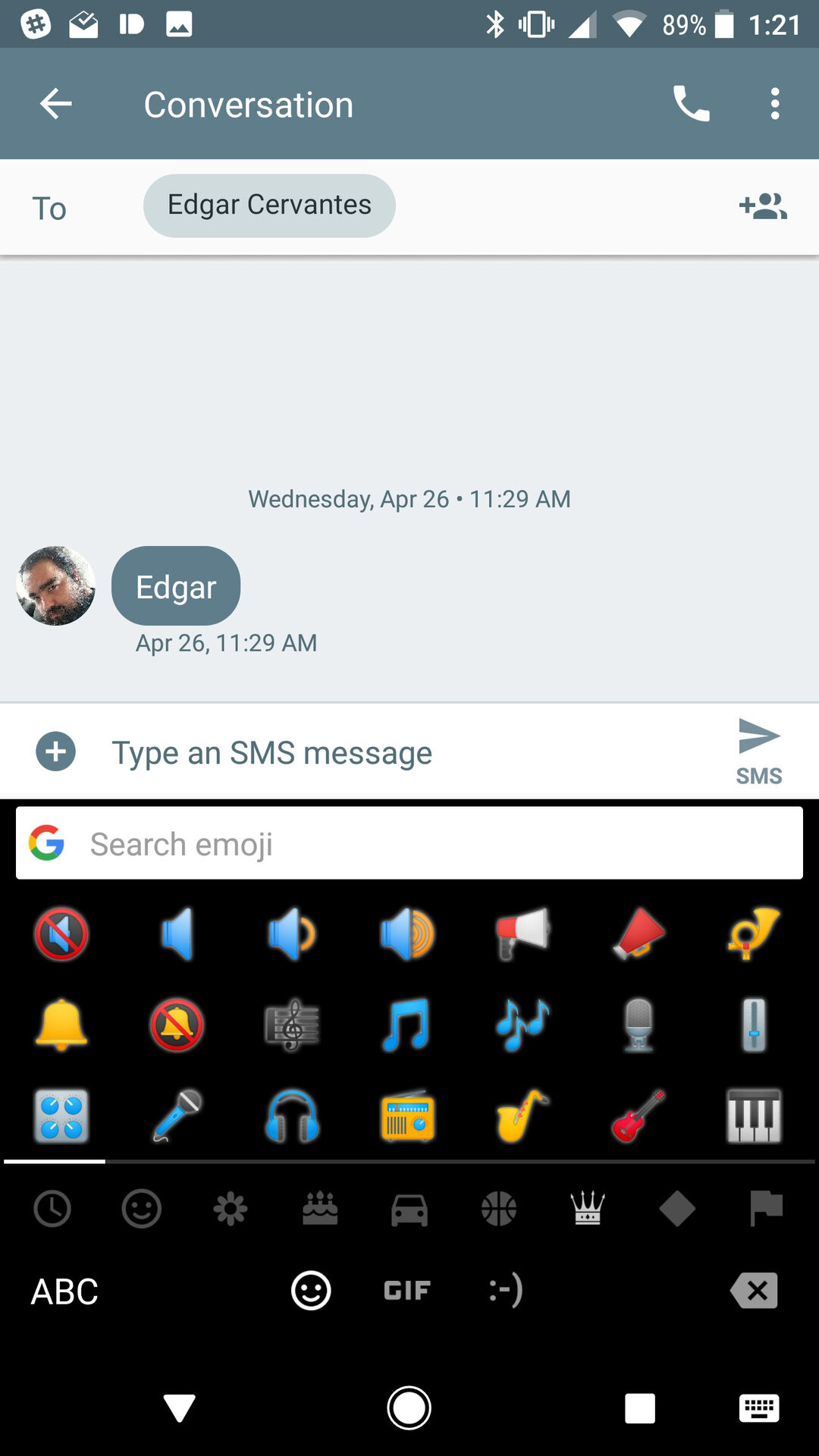
Task: Insert the yellow bell emoji
Action: (61, 1025)
